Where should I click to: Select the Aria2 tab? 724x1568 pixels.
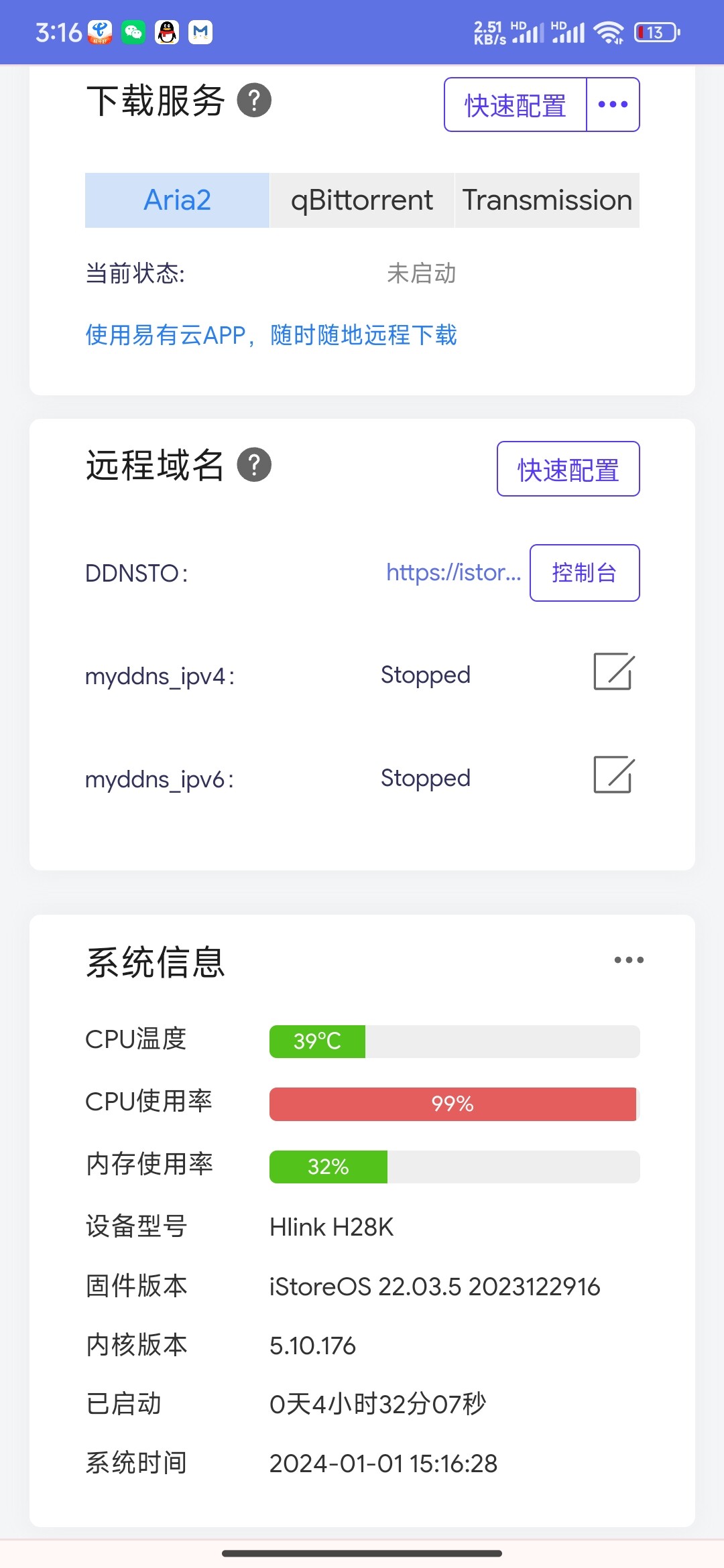click(177, 200)
